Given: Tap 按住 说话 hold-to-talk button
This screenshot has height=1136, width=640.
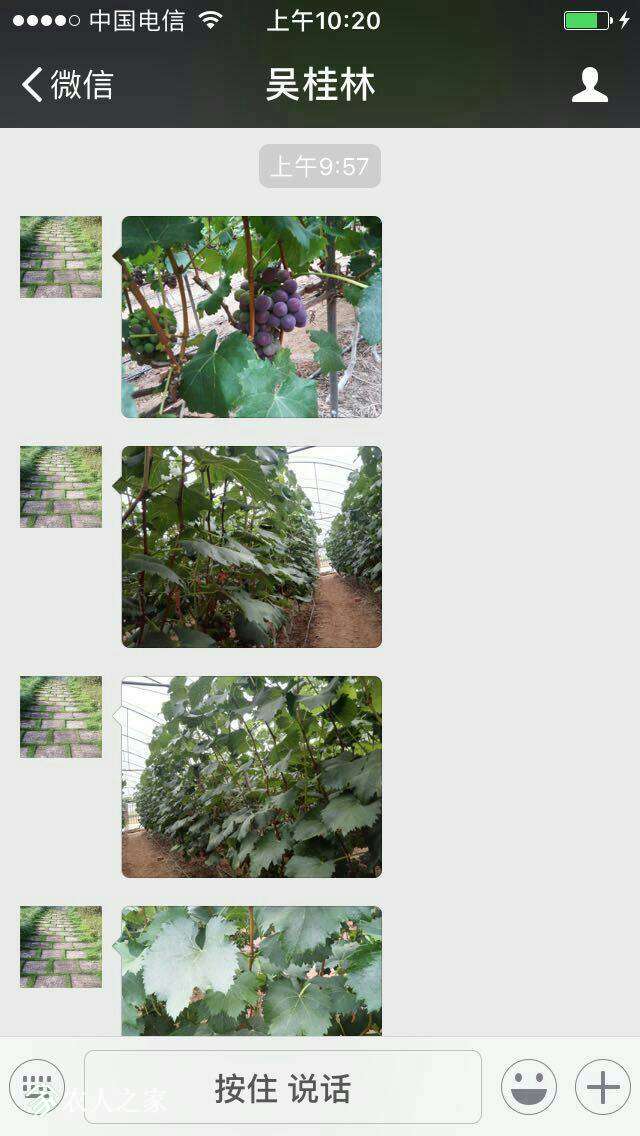Looking at the screenshot, I should 283,1087.
